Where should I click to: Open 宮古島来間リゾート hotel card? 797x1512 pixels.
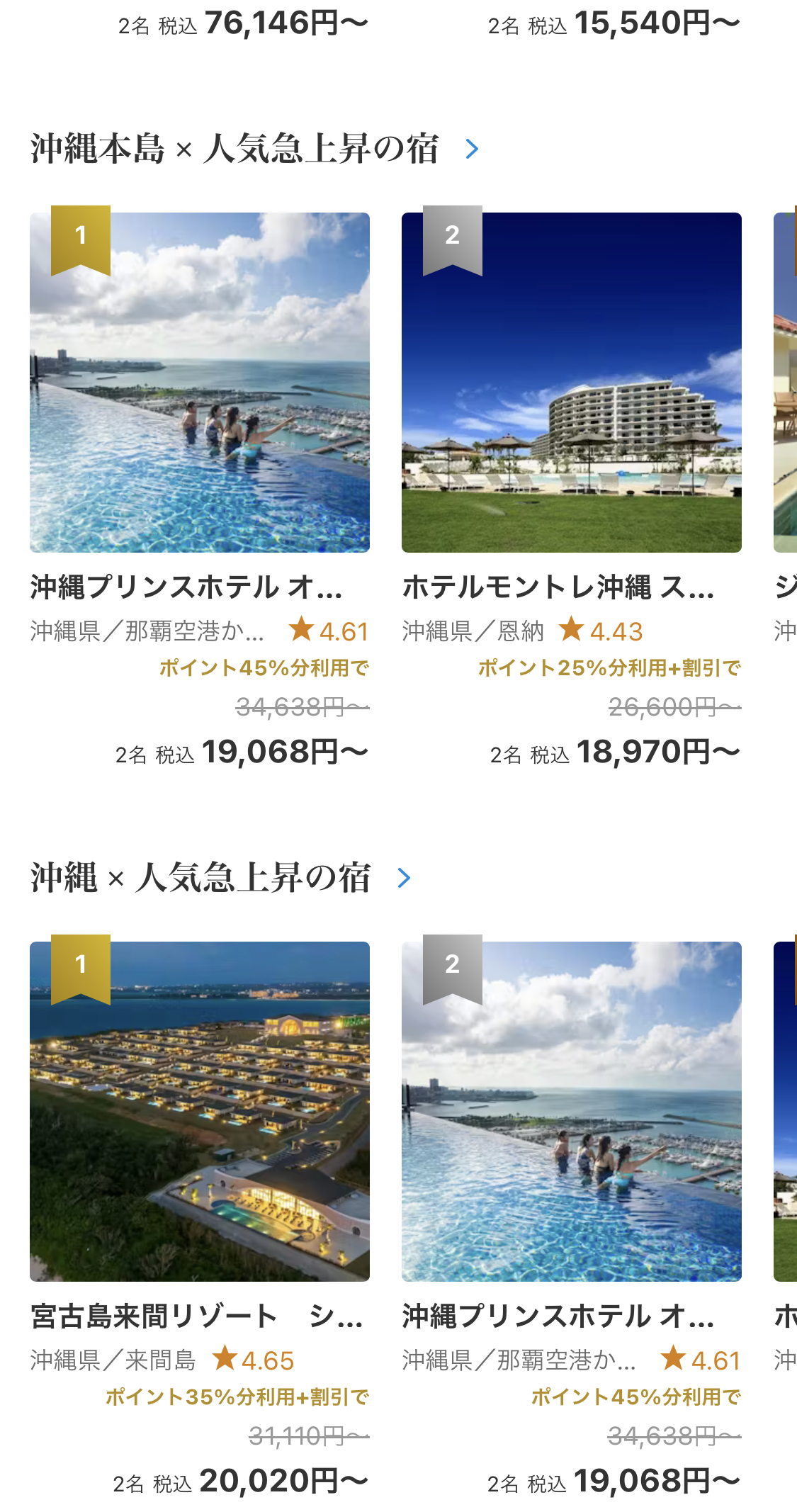coord(200,1111)
